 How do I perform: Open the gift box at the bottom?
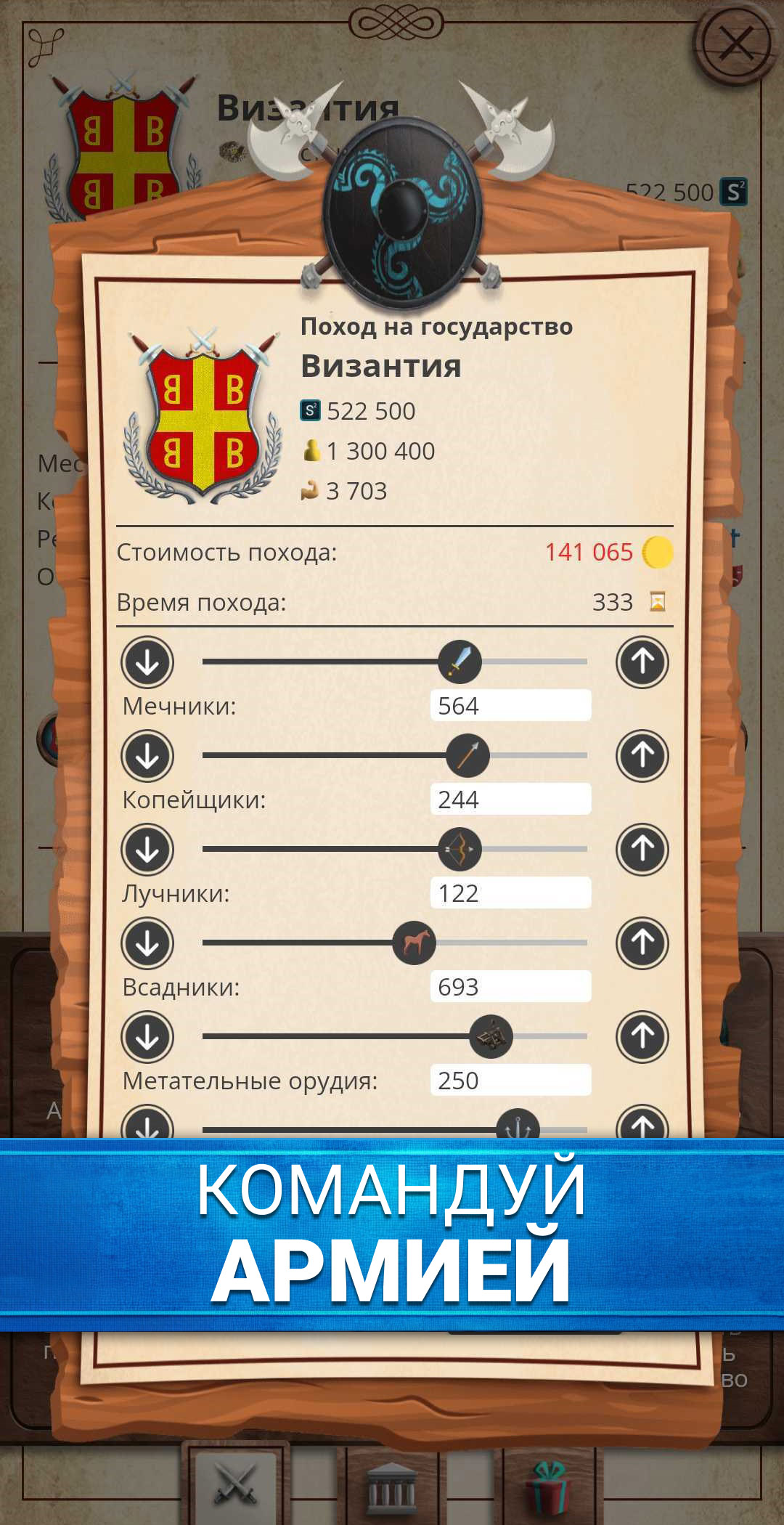click(549, 1486)
